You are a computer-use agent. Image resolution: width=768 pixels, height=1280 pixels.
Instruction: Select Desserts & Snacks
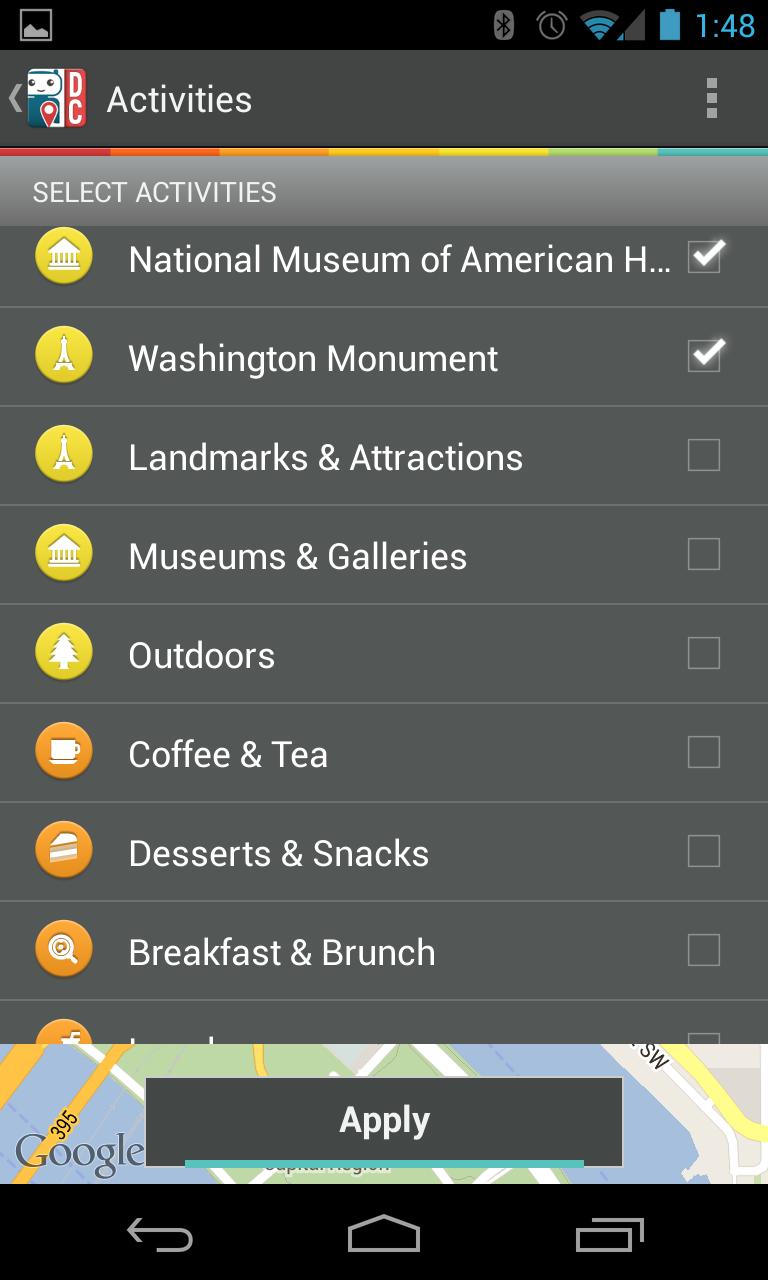pyautogui.click(x=704, y=851)
